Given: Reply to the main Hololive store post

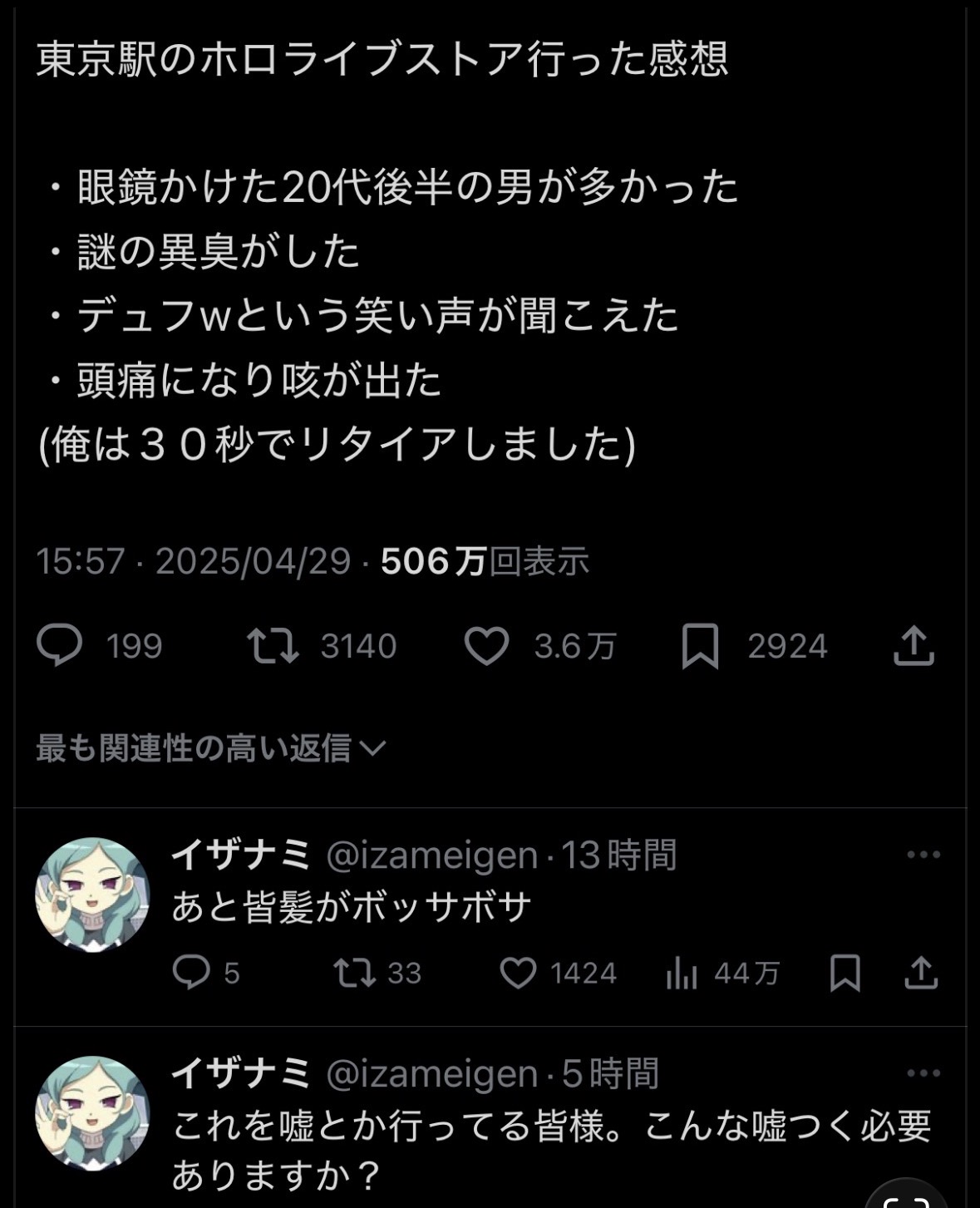Looking at the screenshot, I should click(x=60, y=645).
